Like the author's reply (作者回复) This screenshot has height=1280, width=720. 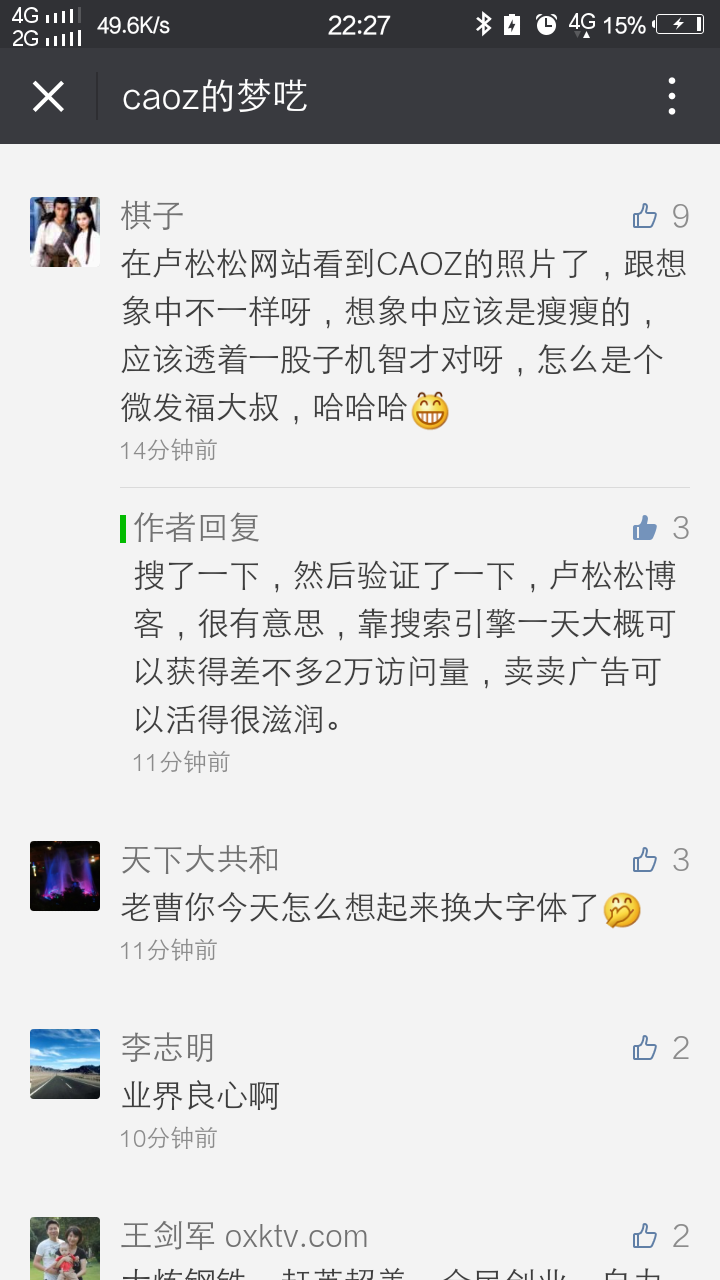coord(646,528)
